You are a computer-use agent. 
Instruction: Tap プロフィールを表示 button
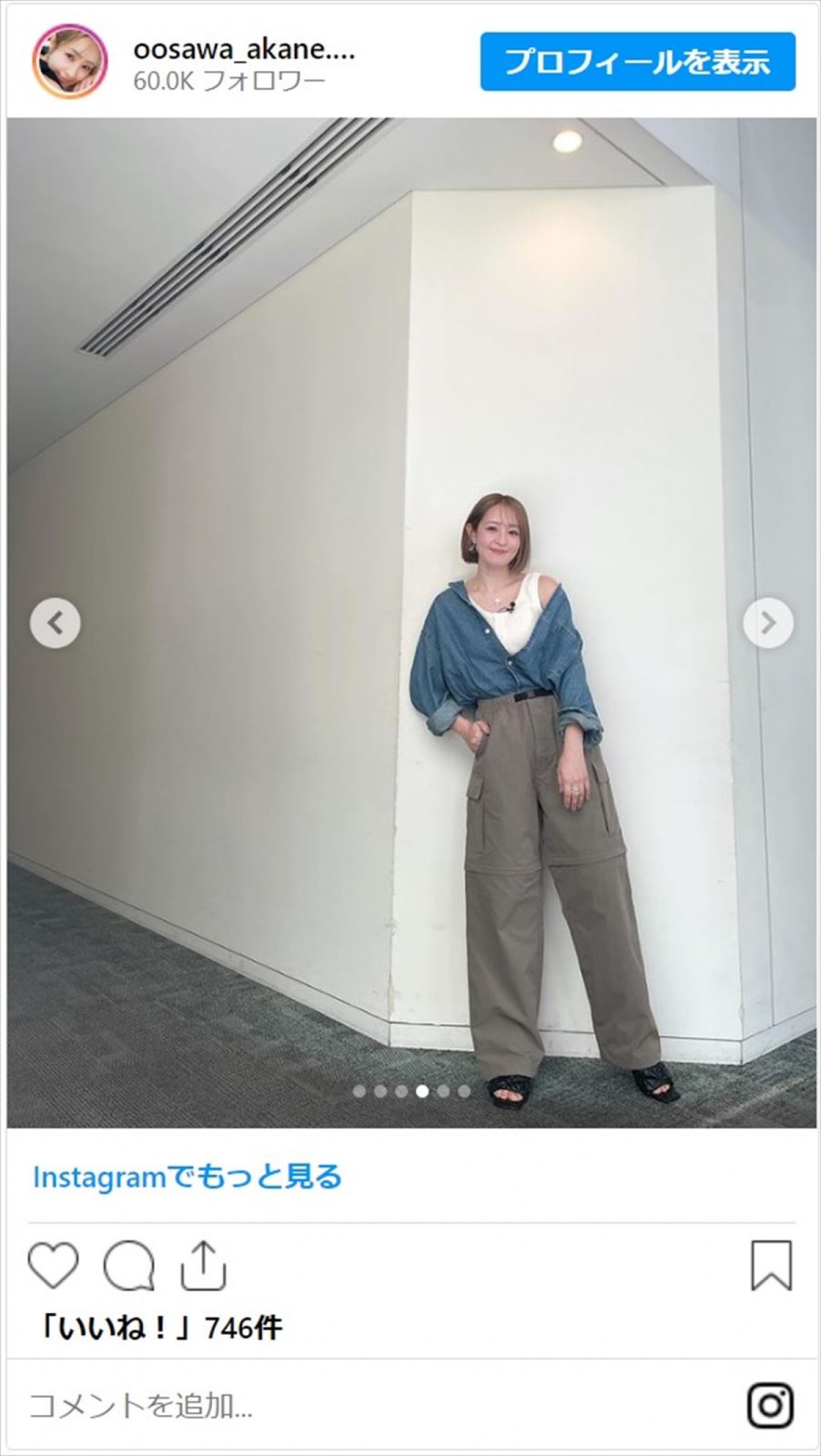click(x=638, y=62)
